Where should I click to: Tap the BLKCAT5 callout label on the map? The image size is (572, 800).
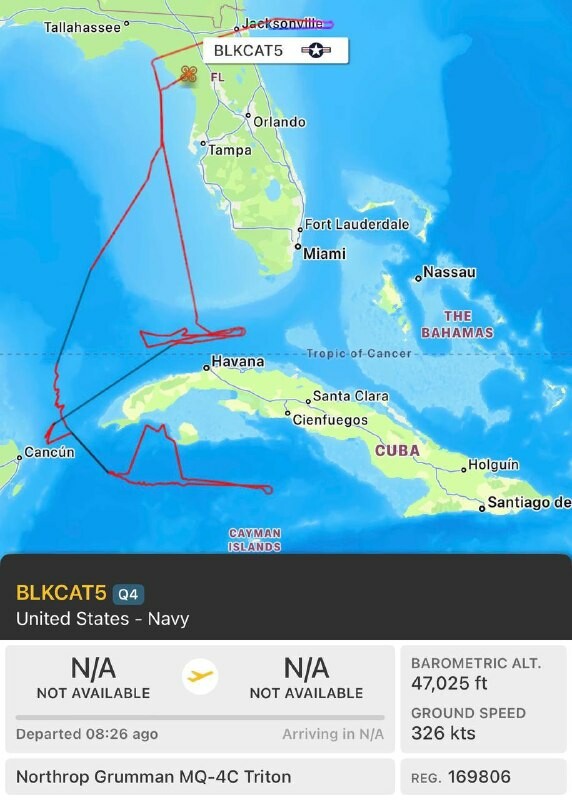tap(276, 51)
